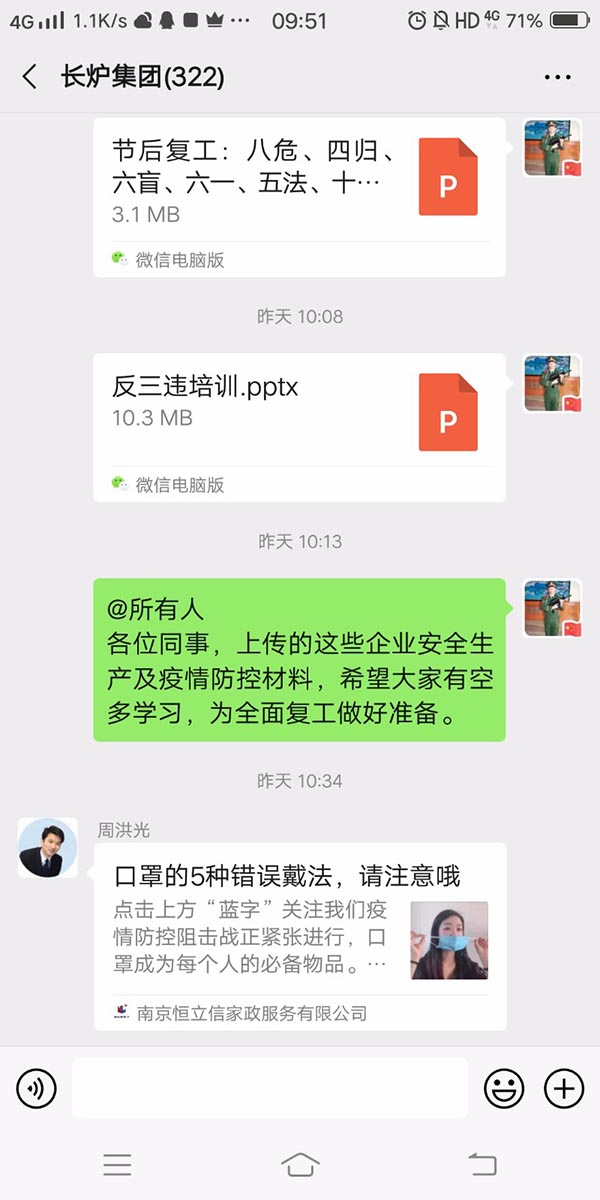The width and height of the screenshot is (600, 1200).
Task: View 周洪光's profile avatar
Action: coord(48,847)
